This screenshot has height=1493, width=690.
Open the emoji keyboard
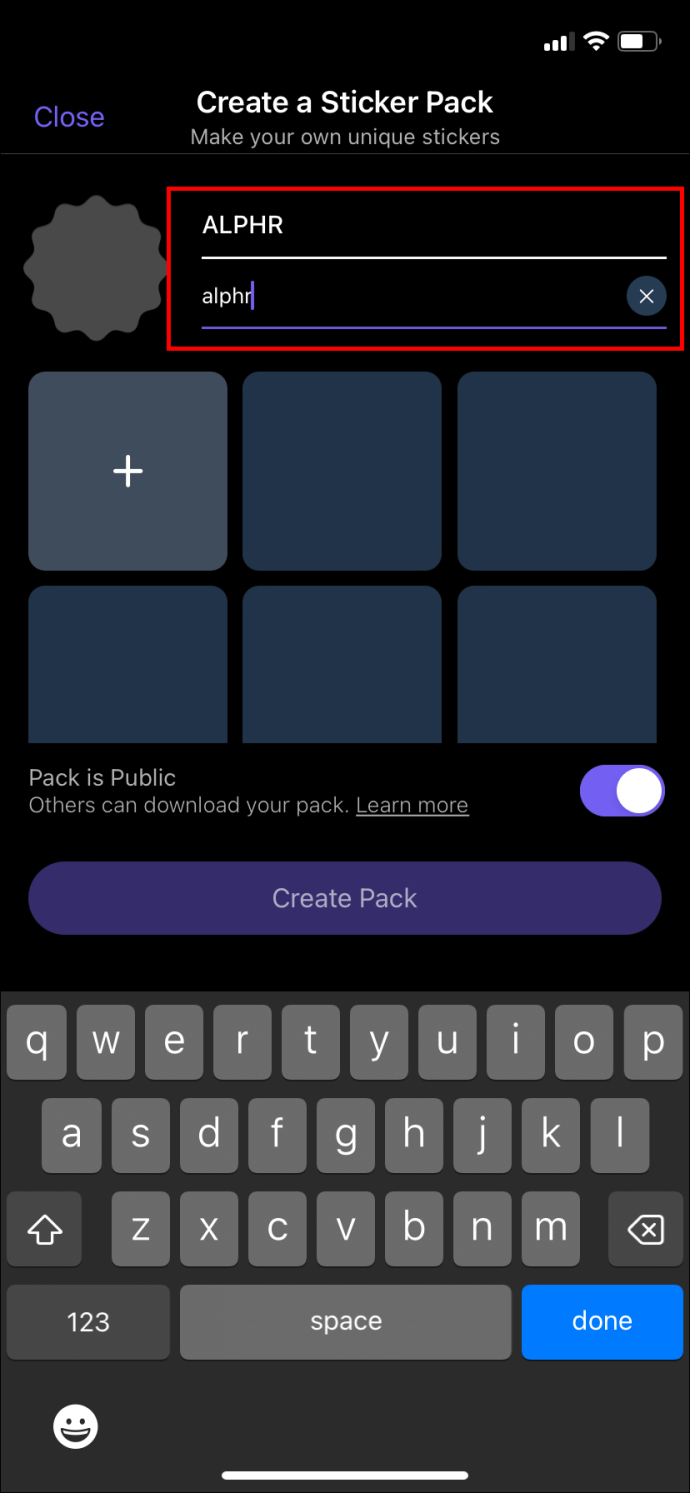coord(76,1426)
